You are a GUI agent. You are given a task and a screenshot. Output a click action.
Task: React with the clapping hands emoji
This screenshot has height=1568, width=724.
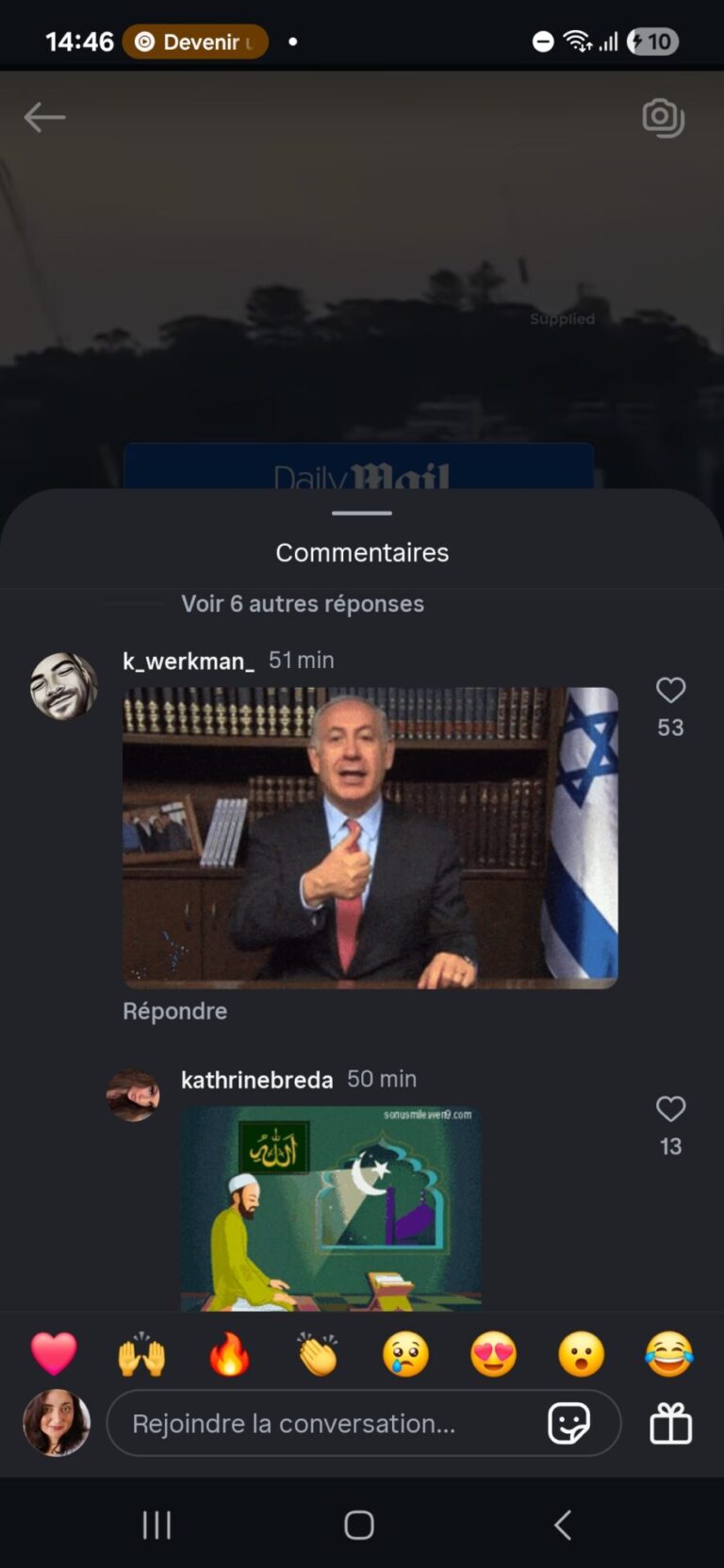point(318,1354)
